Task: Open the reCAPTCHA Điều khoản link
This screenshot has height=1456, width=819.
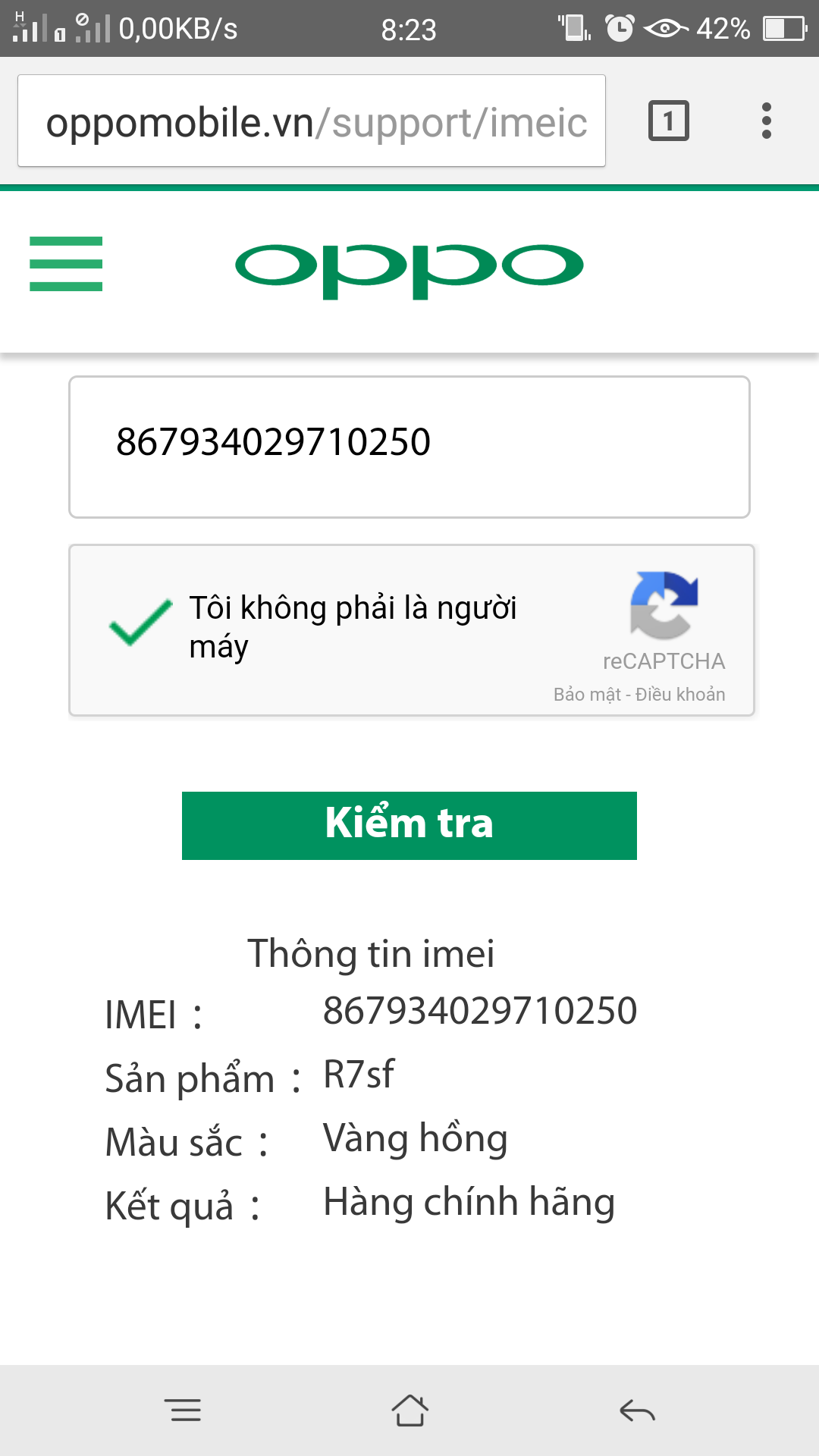Action: click(680, 695)
